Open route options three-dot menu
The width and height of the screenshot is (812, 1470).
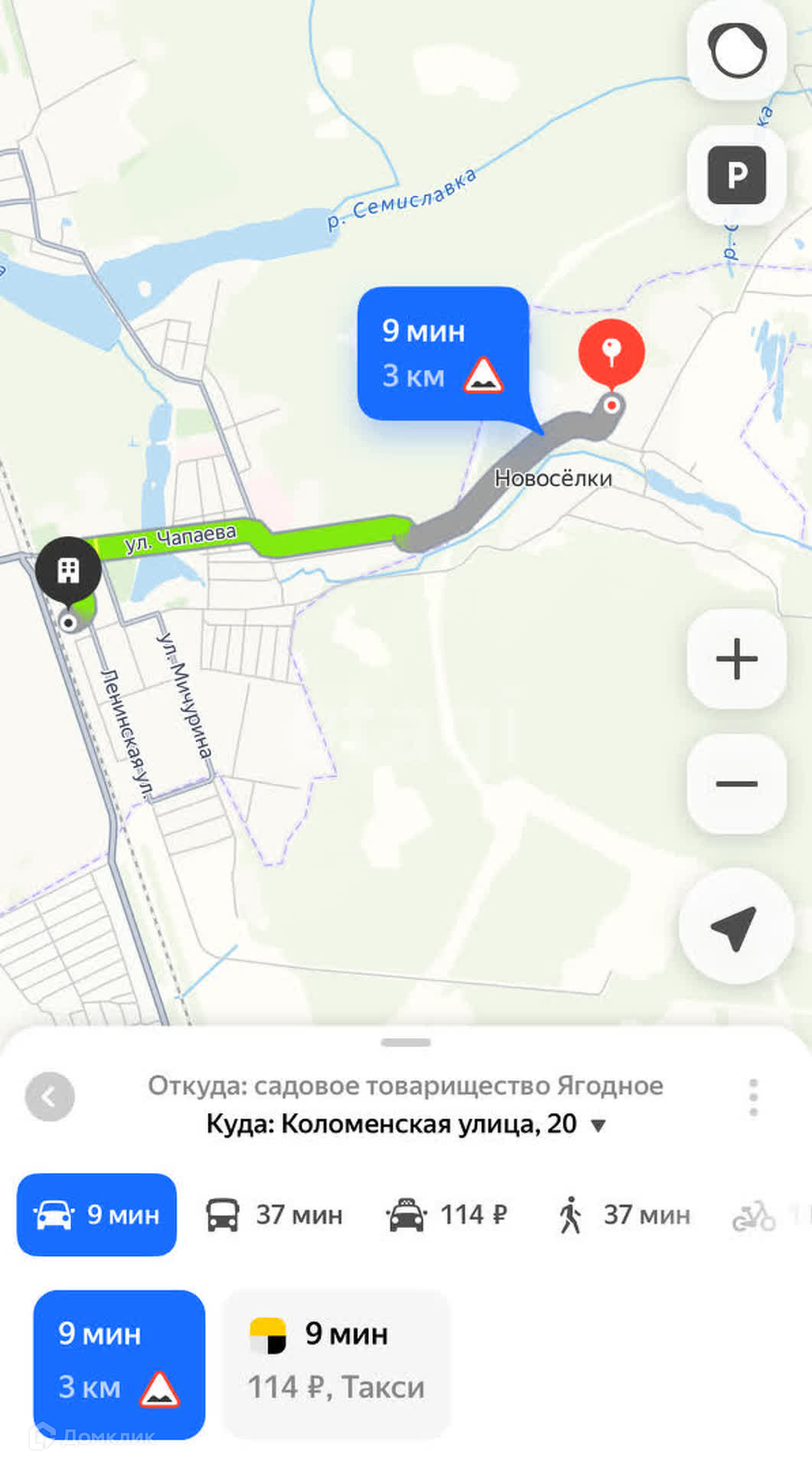(x=753, y=1097)
